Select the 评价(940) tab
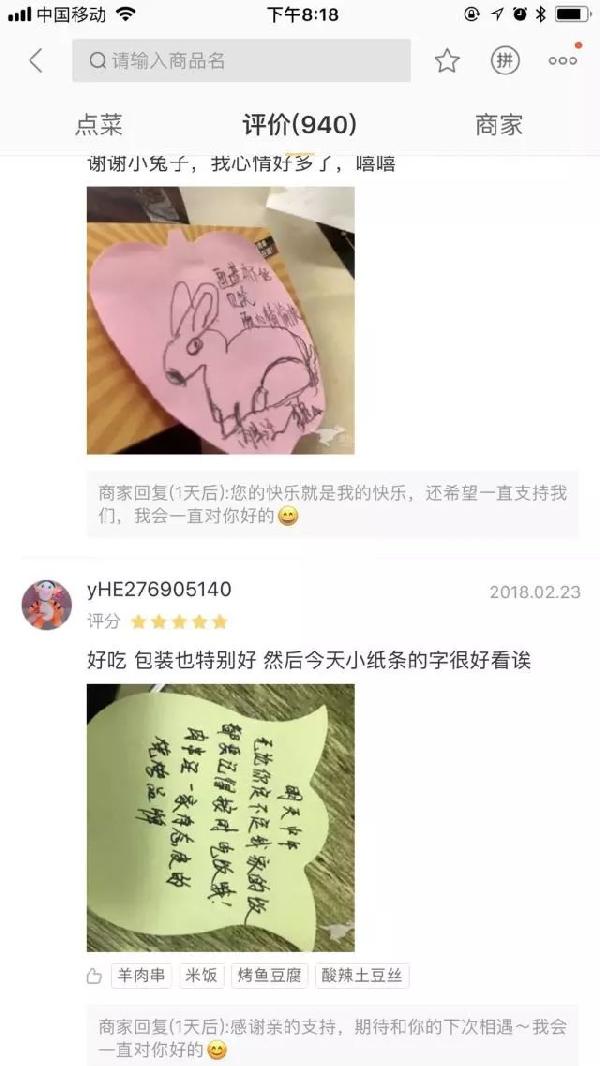Image resolution: width=600 pixels, height=1066 pixels. tap(300, 125)
